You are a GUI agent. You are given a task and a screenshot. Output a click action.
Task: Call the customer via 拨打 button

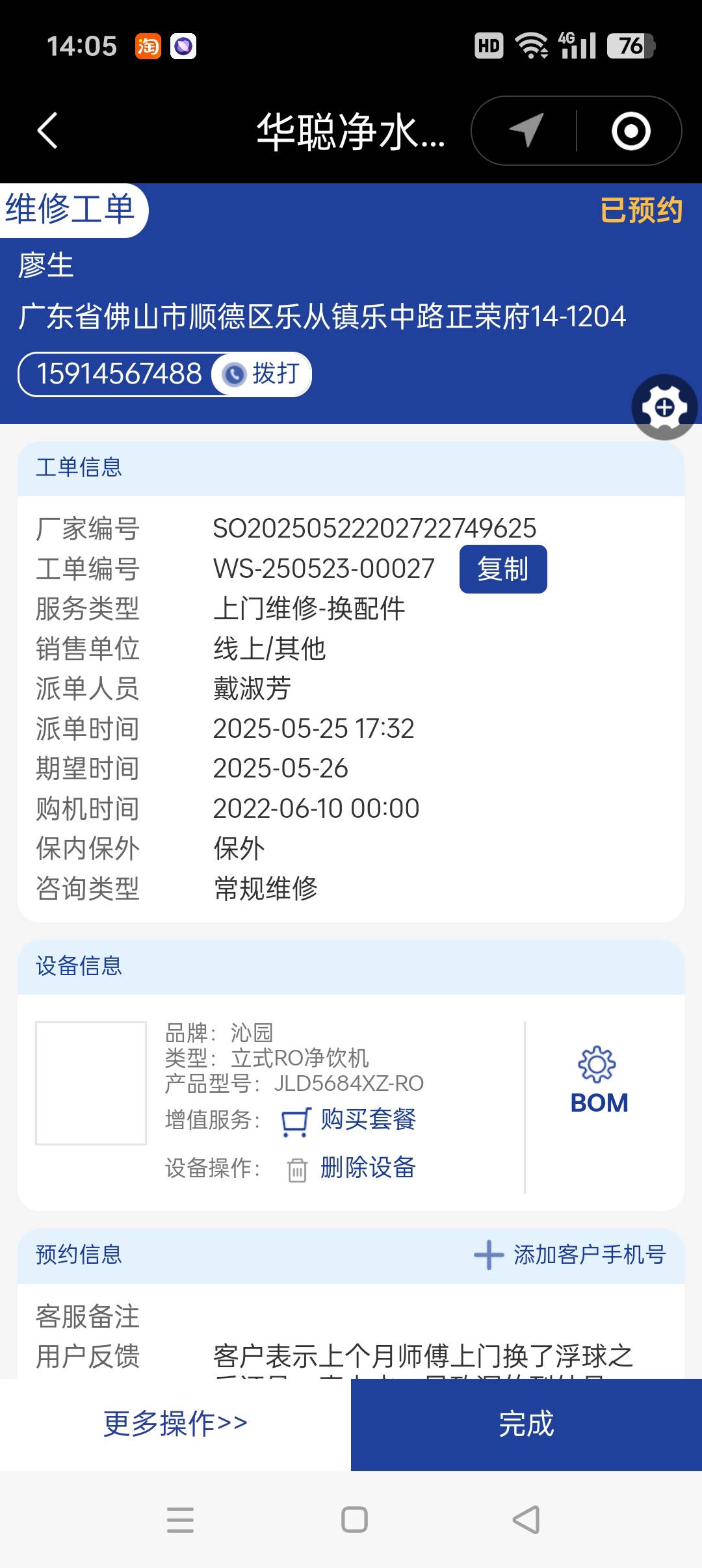262,374
